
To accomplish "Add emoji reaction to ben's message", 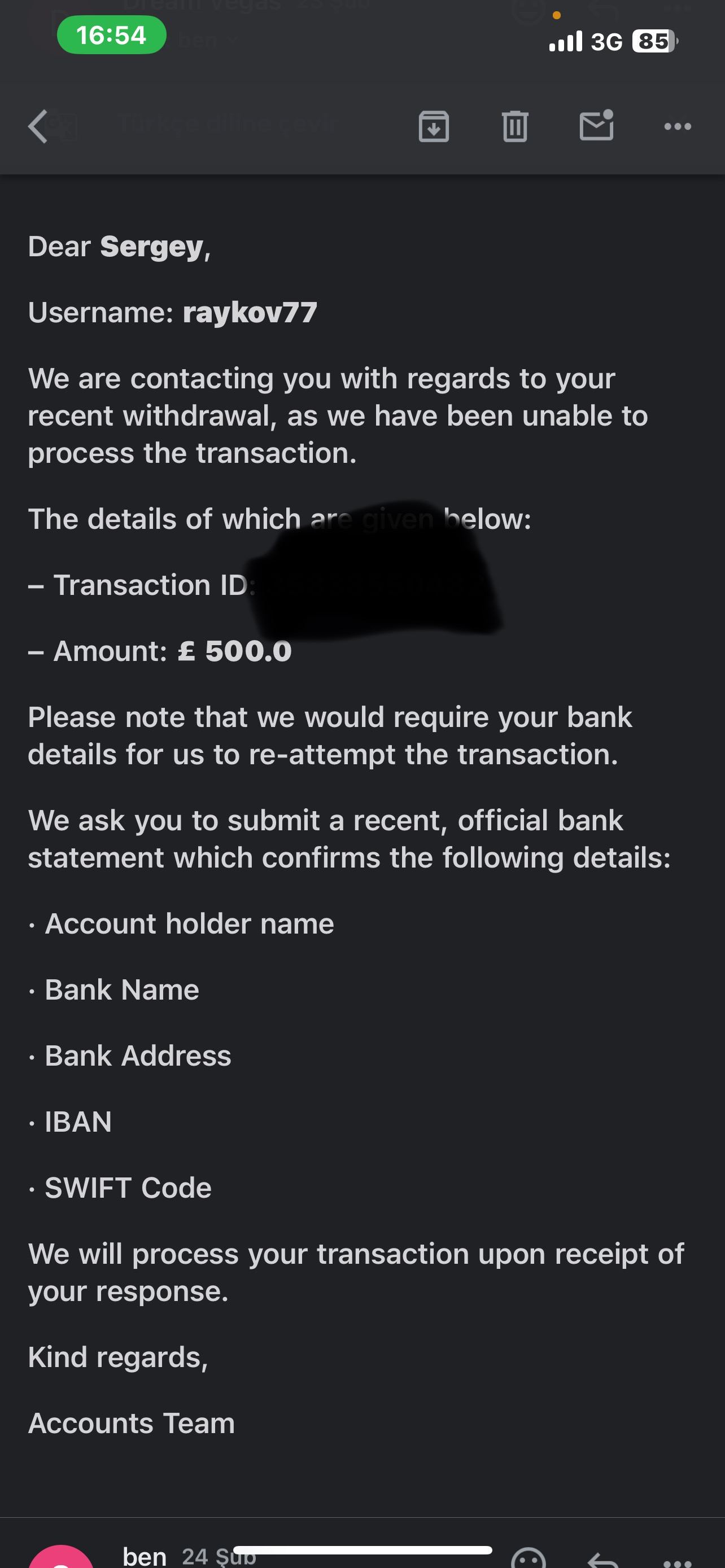I will [x=529, y=1558].
